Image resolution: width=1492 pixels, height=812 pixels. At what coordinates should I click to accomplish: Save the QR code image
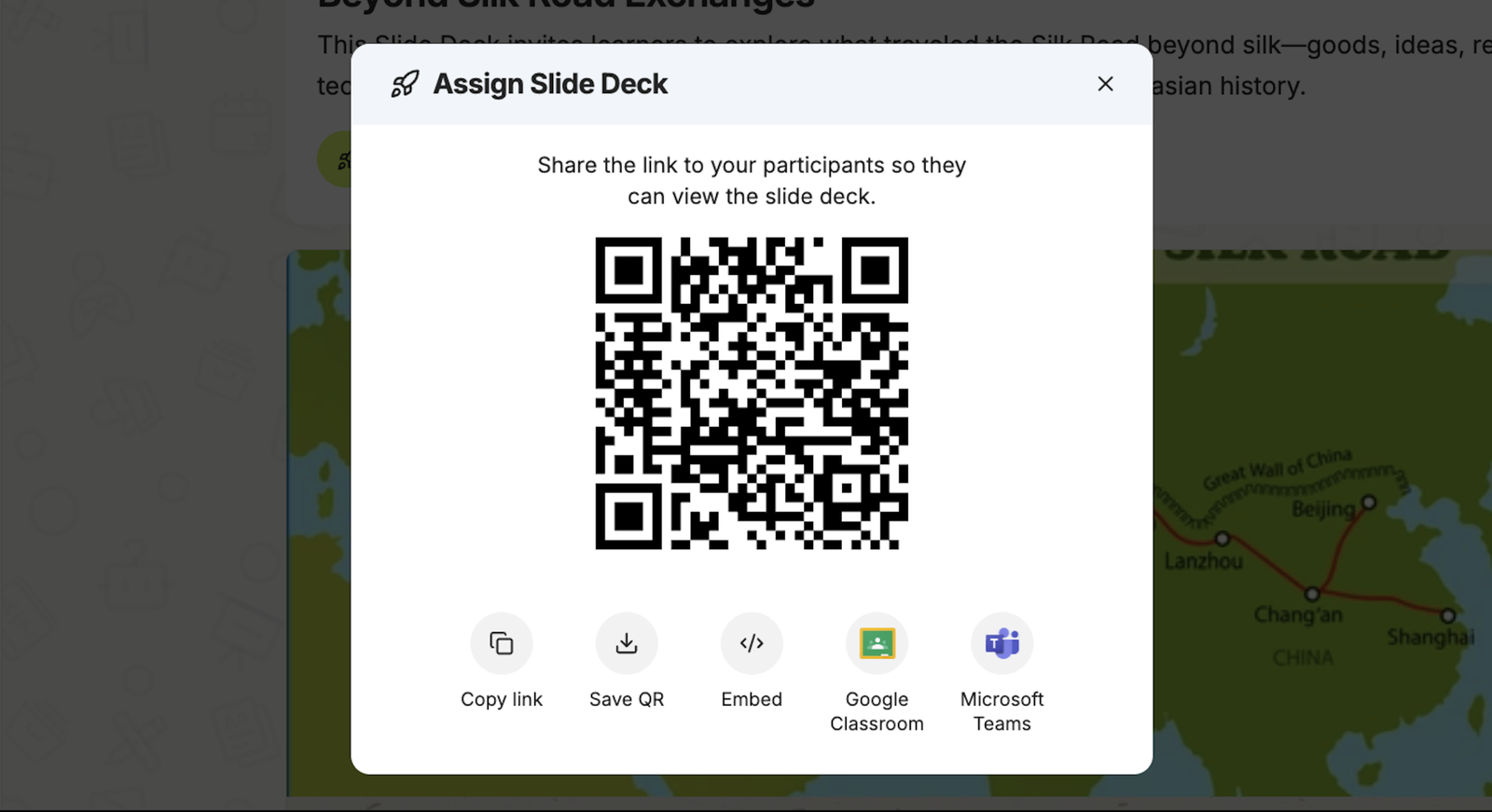click(627, 643)
